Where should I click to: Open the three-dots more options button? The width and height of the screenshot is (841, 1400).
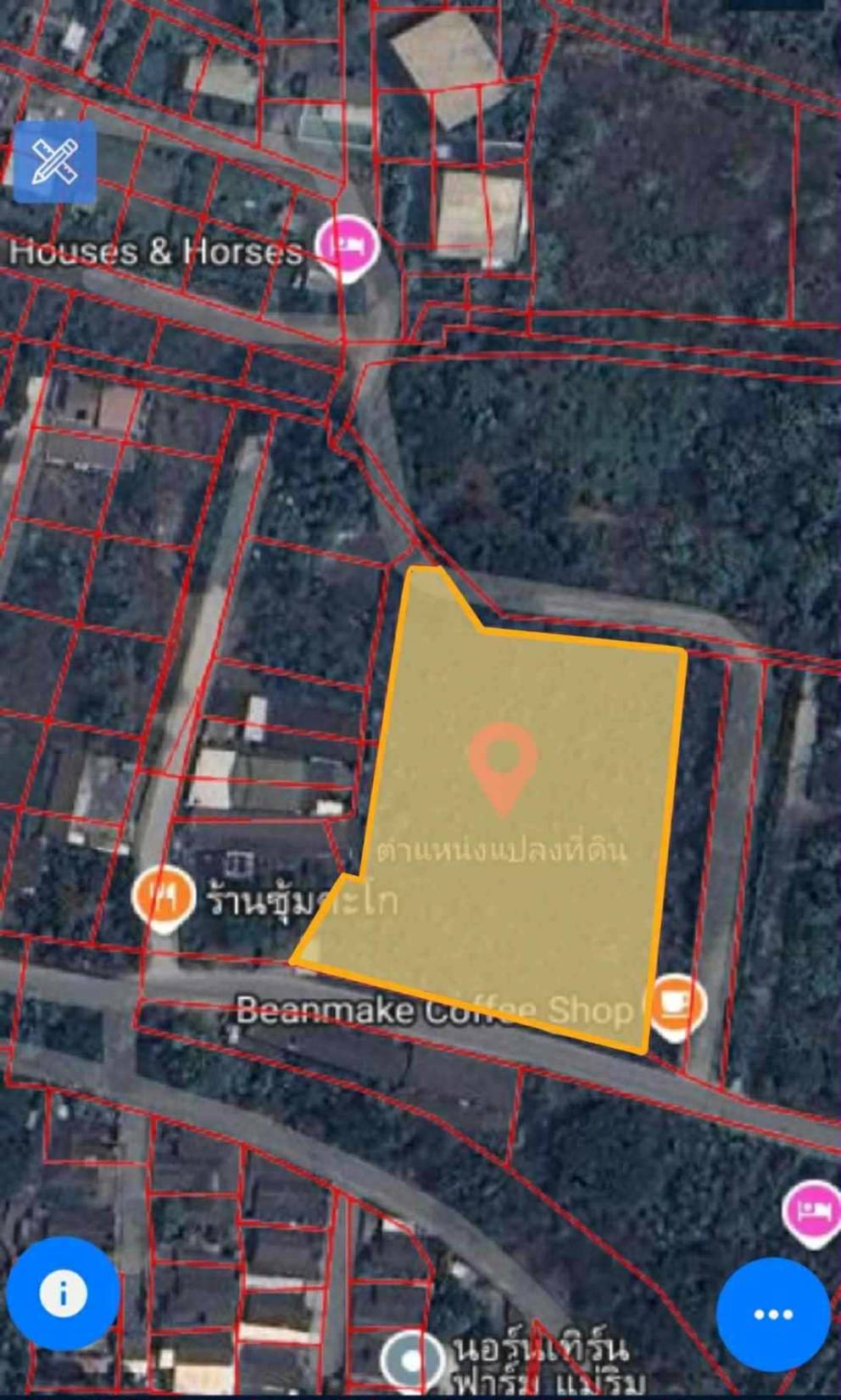pyautogui.click(x=773, y=1314)
